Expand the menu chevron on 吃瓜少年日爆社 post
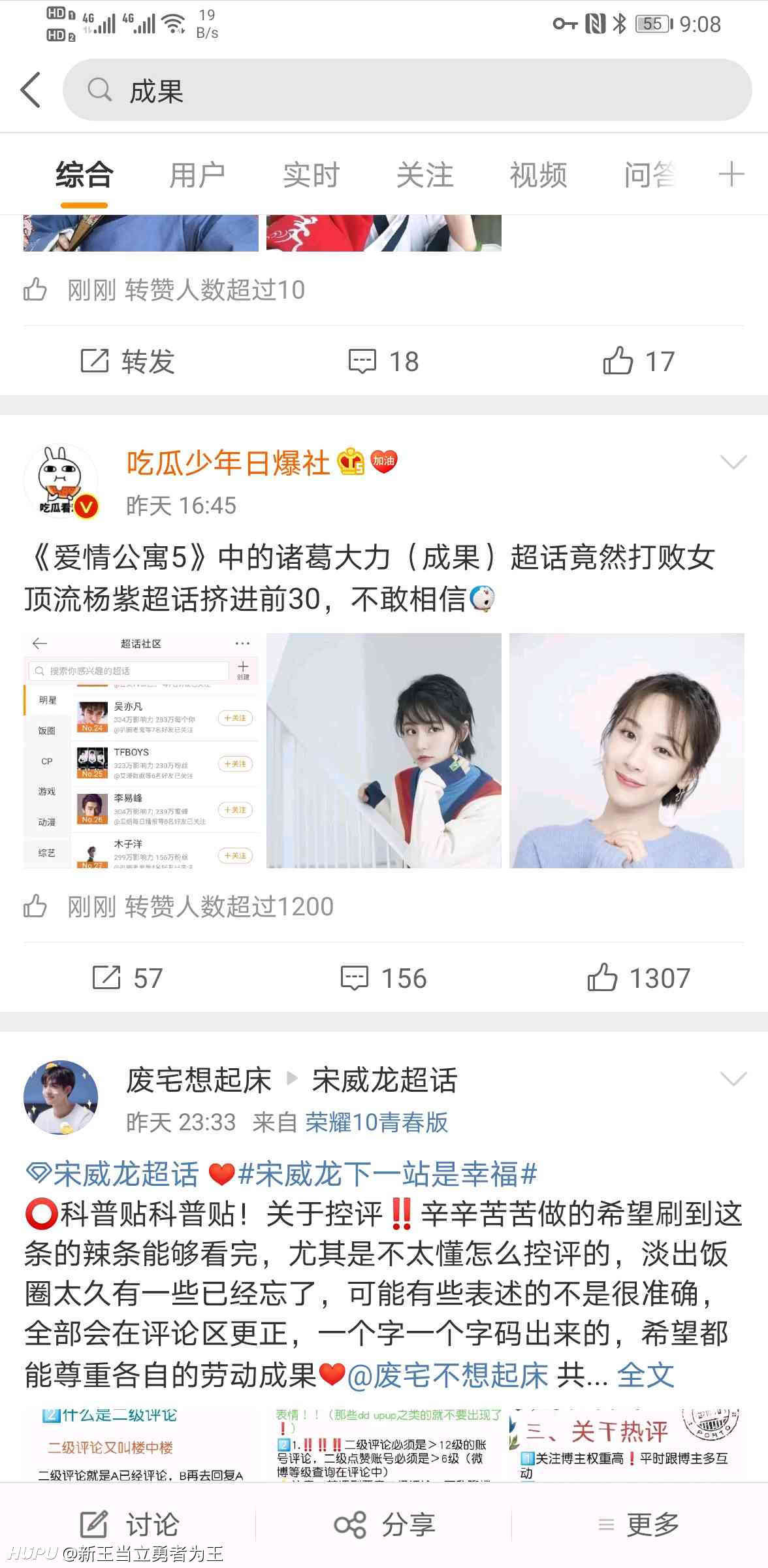Screen dimensions: 768x1568 tap(733, 462)
